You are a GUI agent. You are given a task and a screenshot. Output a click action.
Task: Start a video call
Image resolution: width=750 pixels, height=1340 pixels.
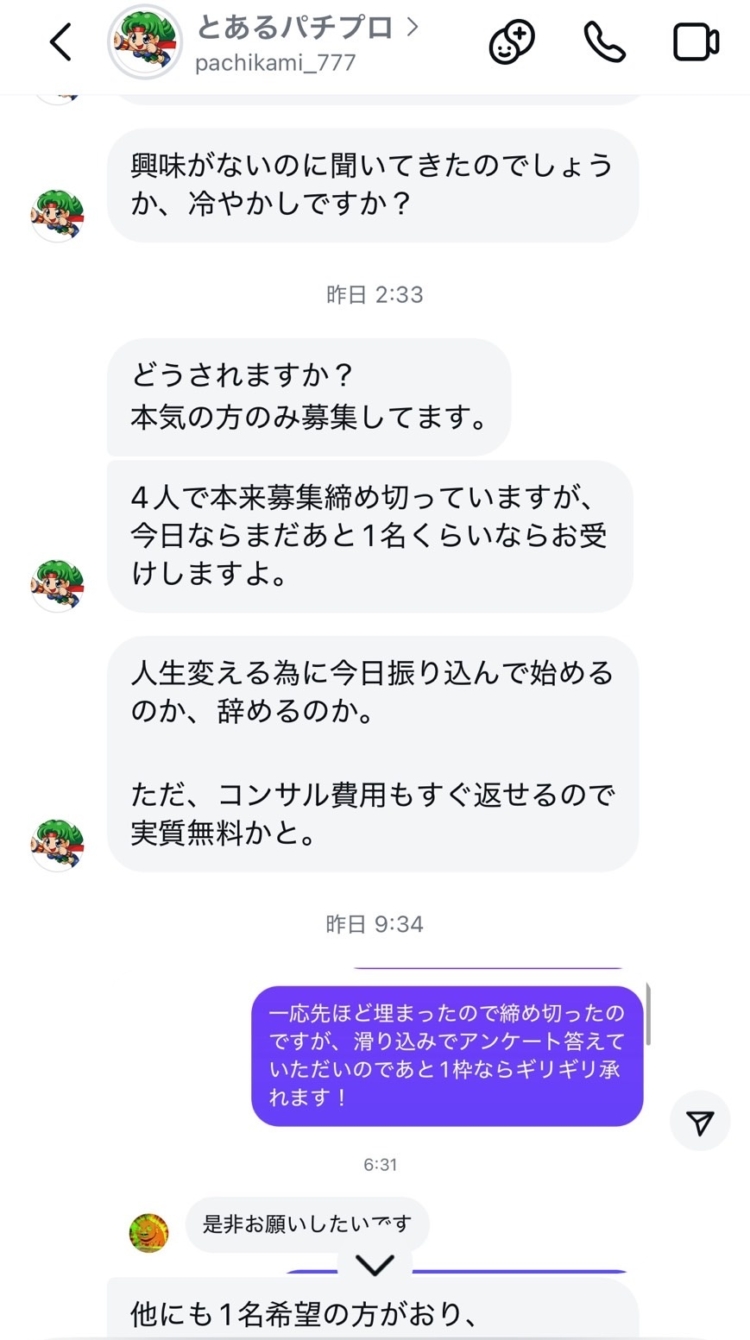696,42
